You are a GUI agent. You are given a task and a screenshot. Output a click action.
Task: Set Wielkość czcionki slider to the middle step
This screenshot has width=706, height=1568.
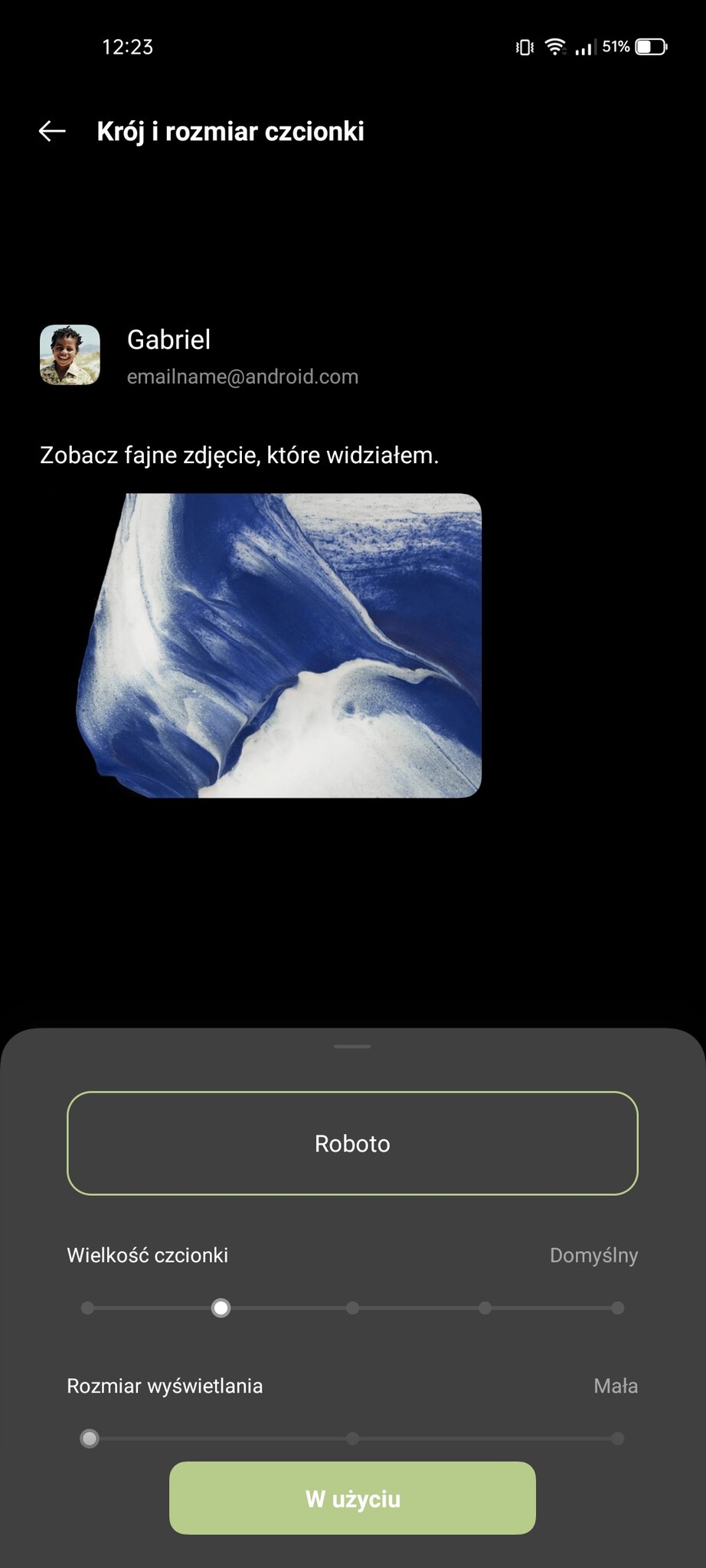(x=352, y=1308)
